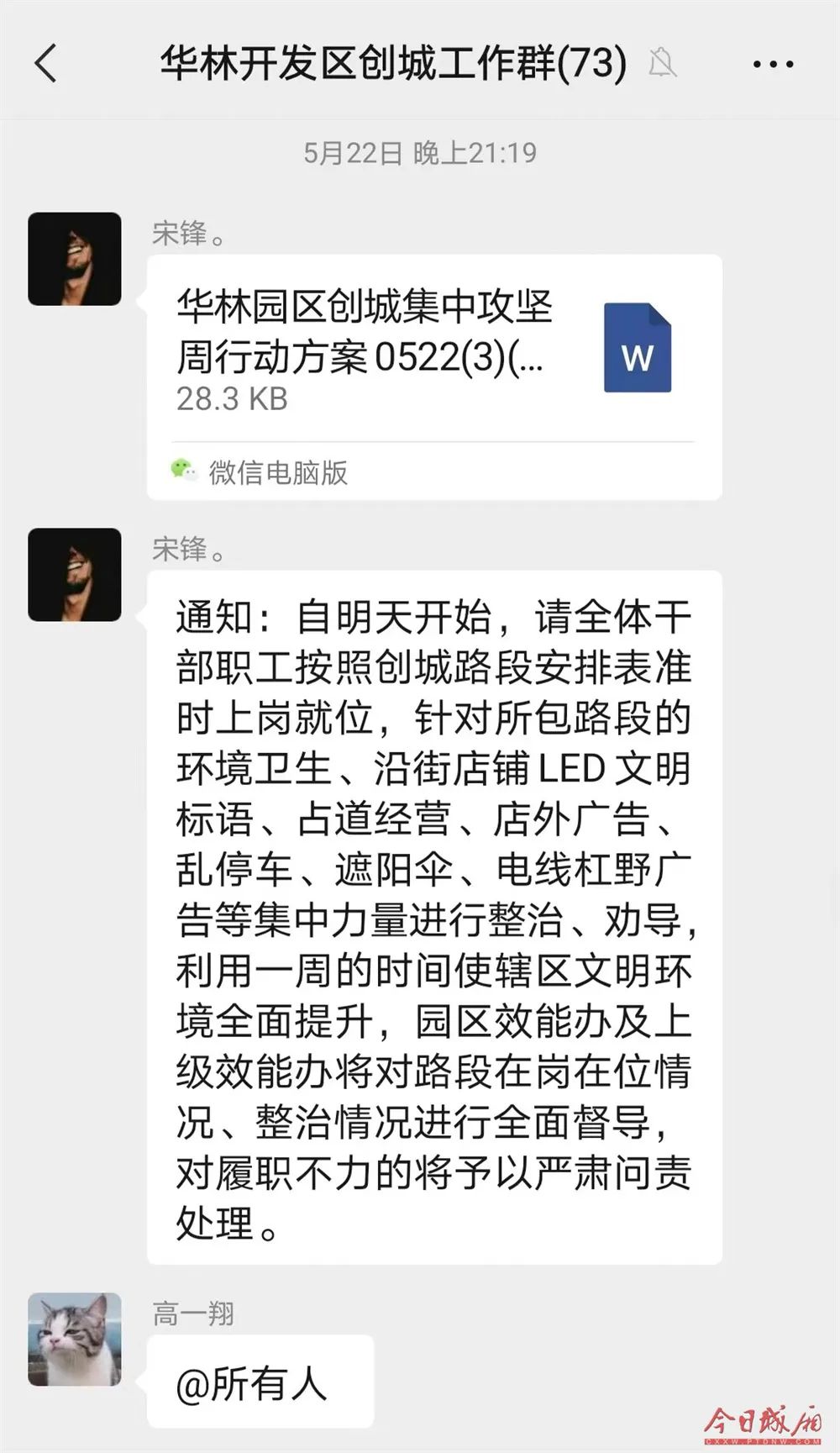
Task: Open 高一翔's cat avatar profile
Action: 75,1339
